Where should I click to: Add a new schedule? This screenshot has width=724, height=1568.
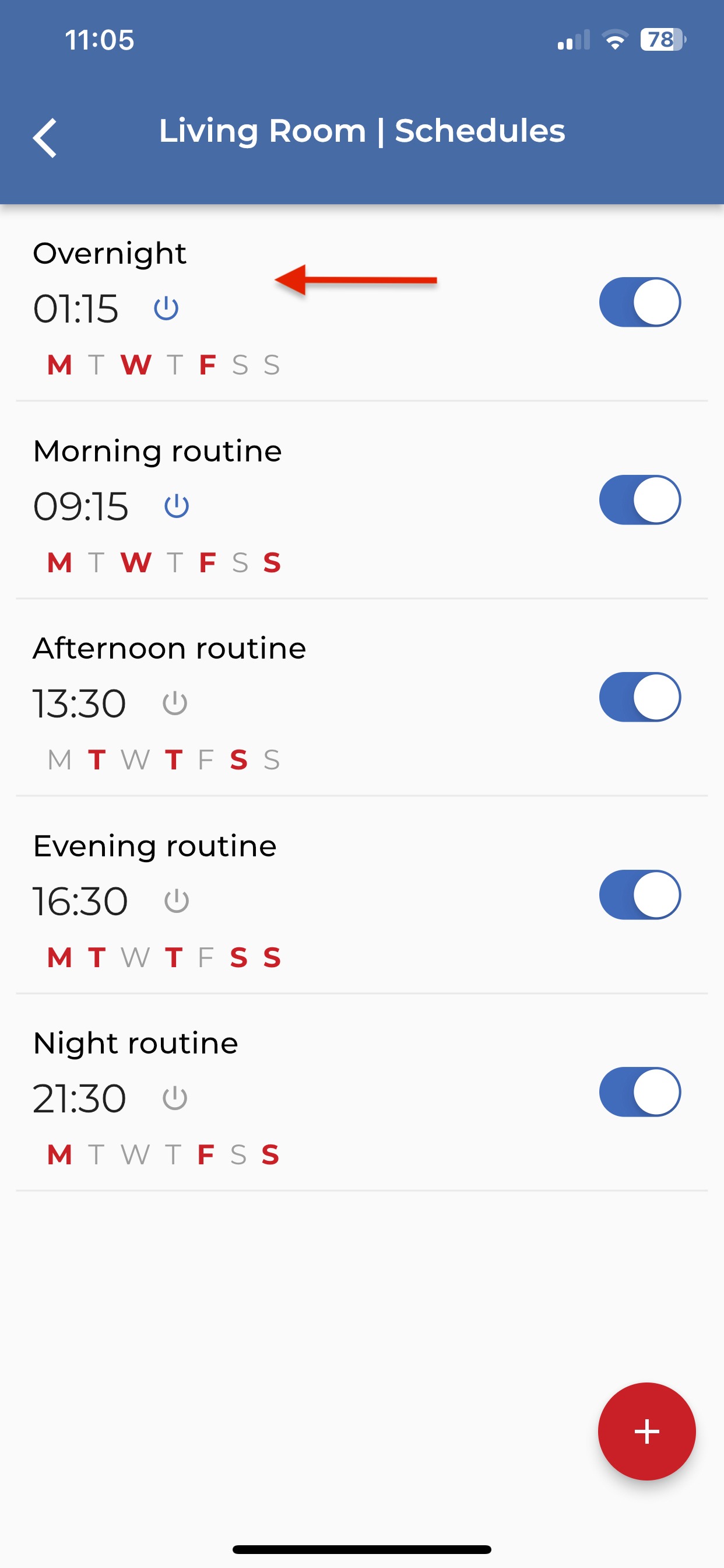pyautogui.click(x=646, y=1430)
